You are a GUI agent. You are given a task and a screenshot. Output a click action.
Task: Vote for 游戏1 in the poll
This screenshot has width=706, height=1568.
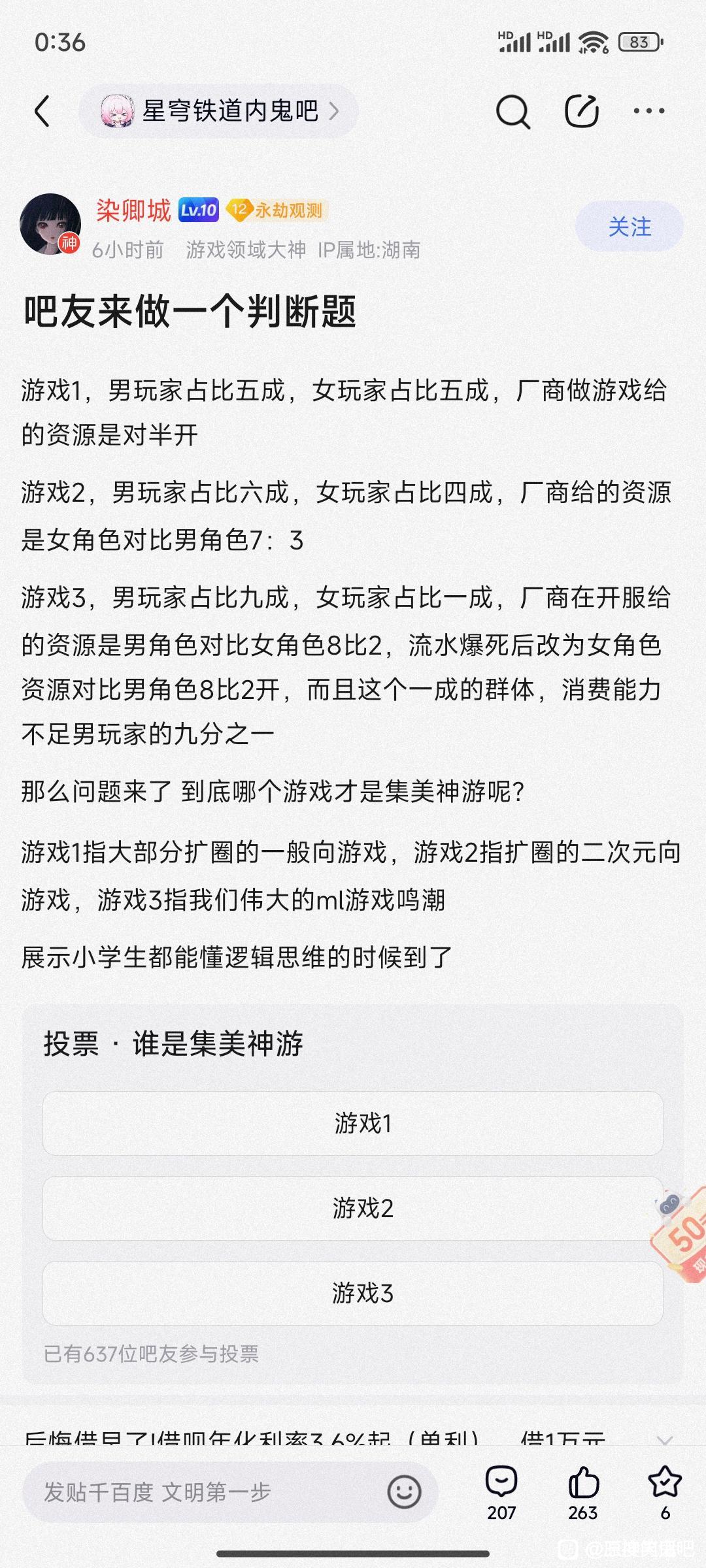coord(353,1124)
